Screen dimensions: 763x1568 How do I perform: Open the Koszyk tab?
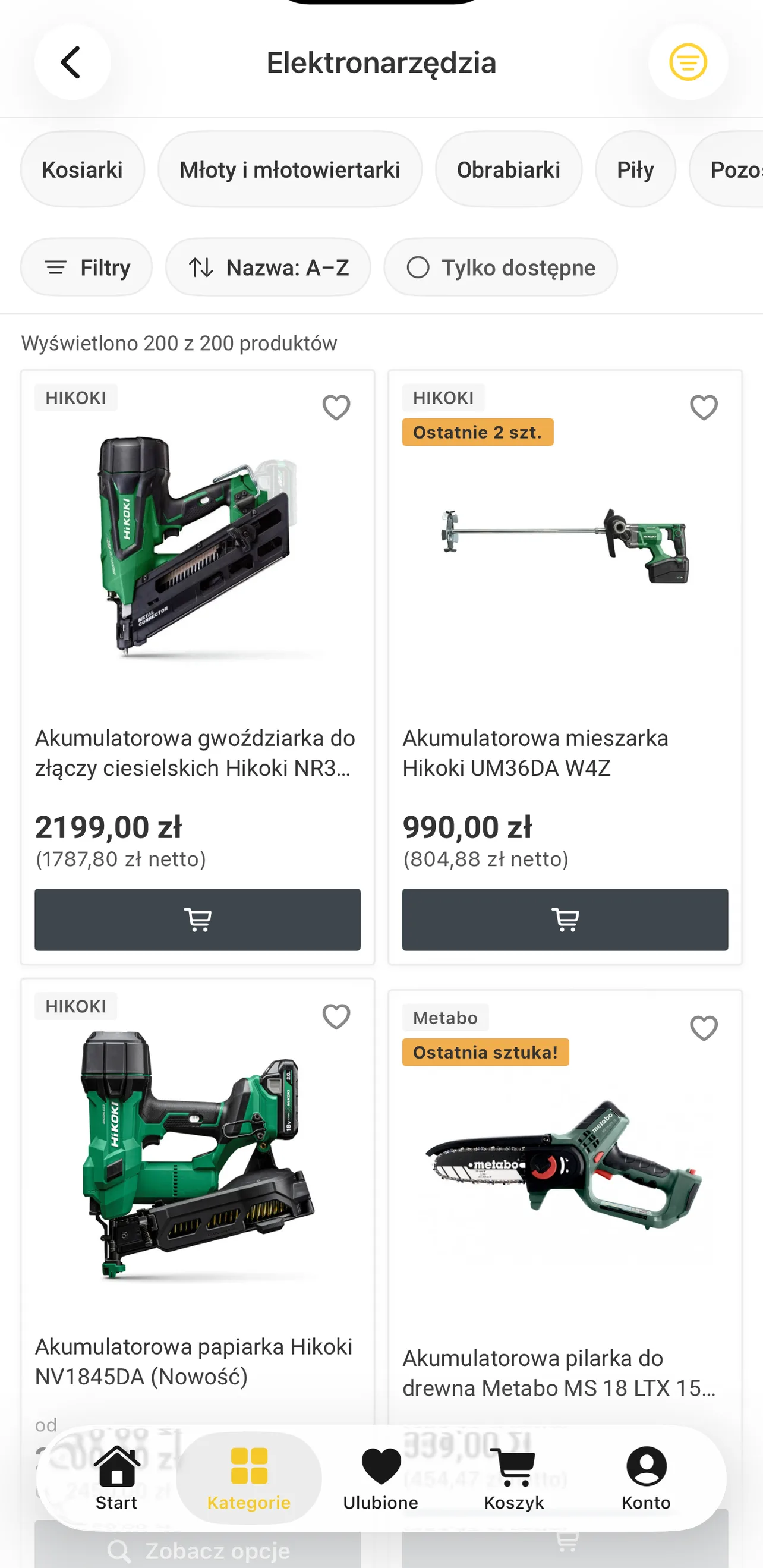(x=514, y=1478)
